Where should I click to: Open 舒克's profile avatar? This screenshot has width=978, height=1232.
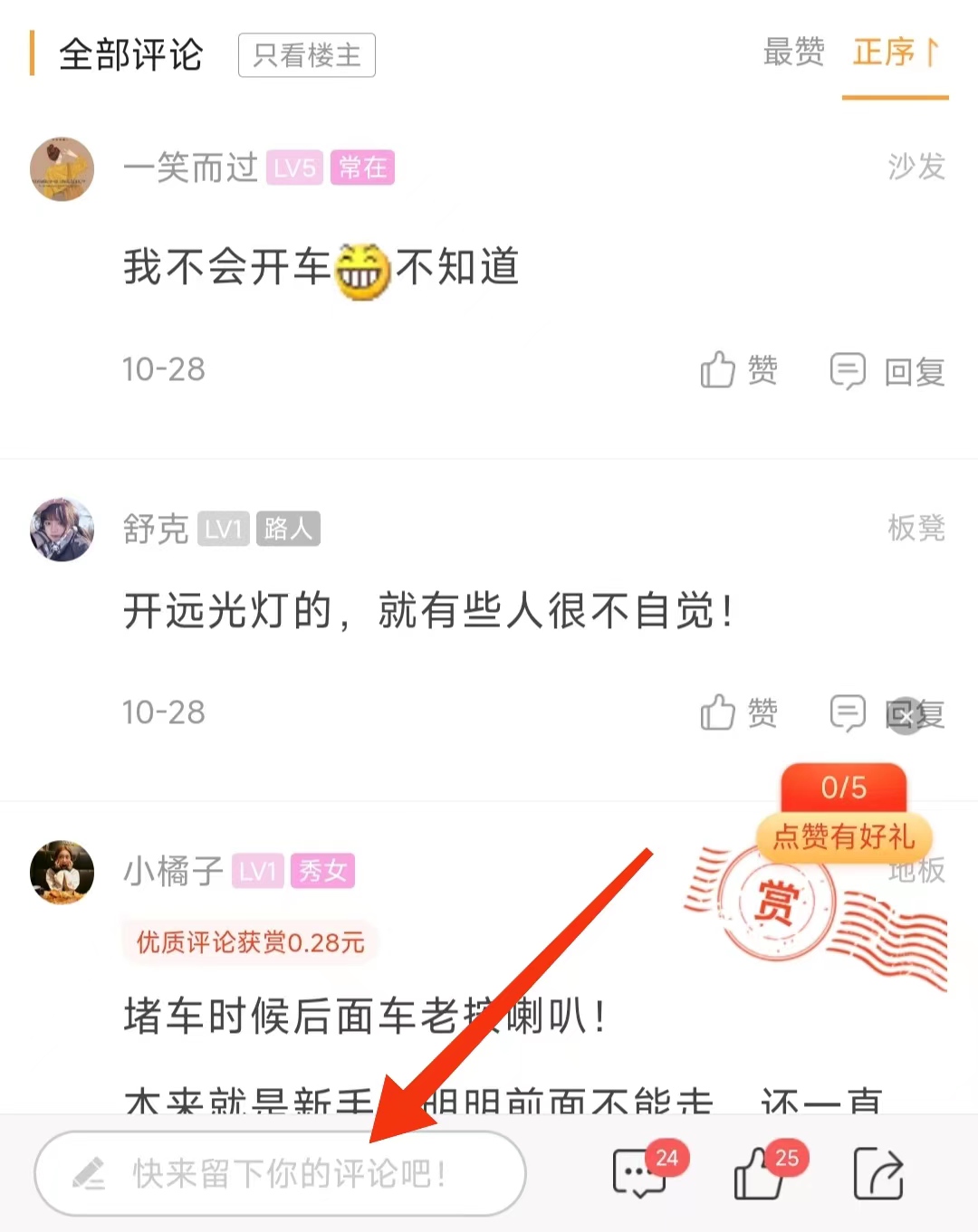62,530
